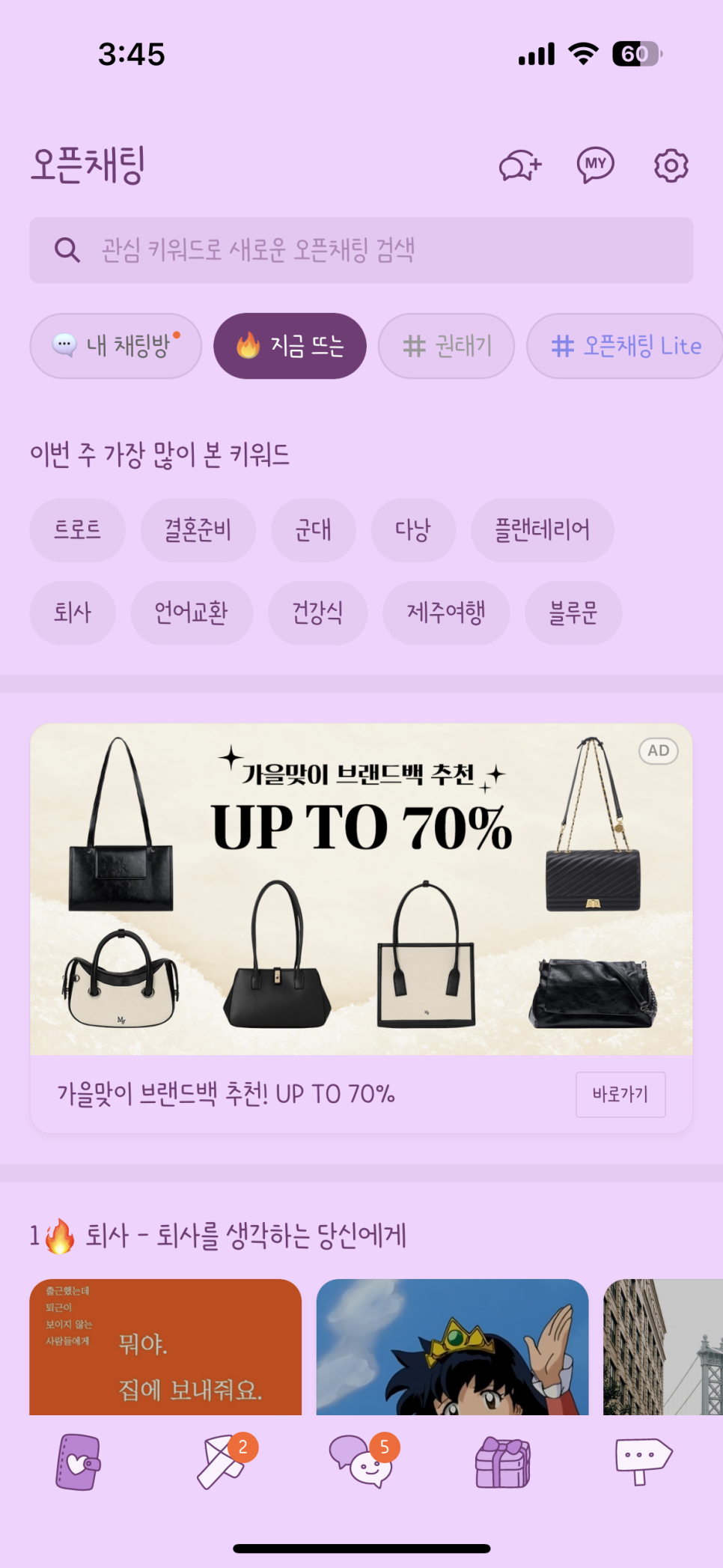Image resolution: width=723 pixels, height=1568 pixels.
Task: Tap the open chat keyword search box
Action: pyautogui.click(x=361, y=250)
